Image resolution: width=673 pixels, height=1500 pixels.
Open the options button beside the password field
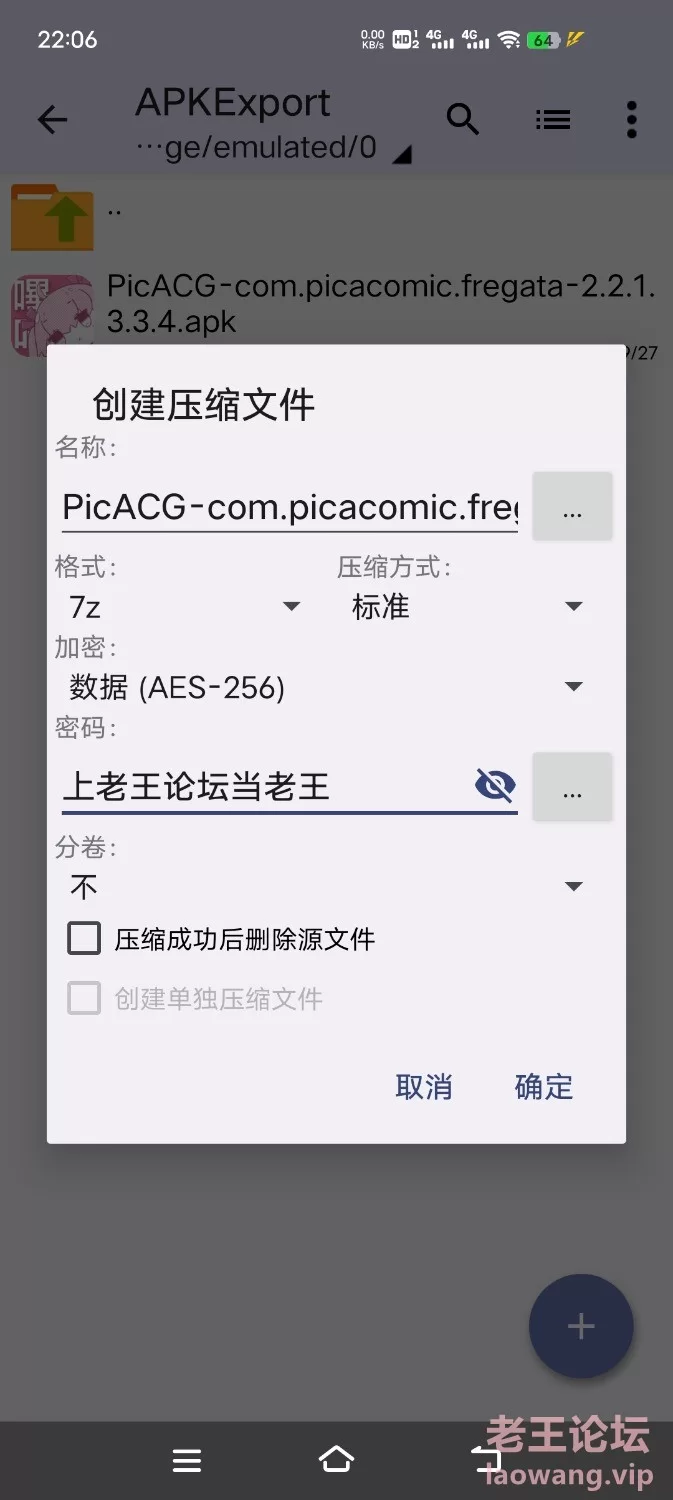572,788
